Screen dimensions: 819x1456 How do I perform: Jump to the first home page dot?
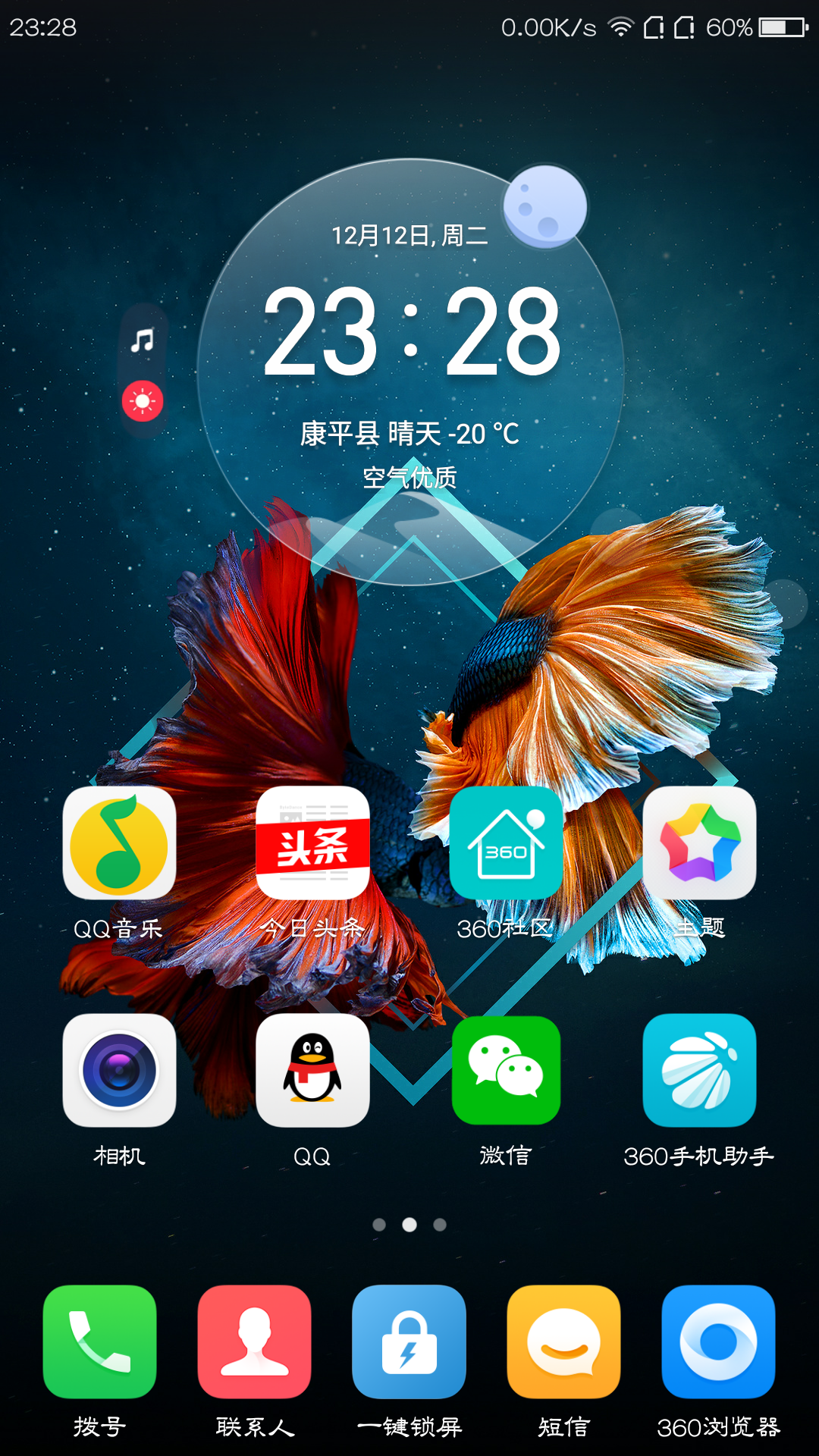pos(379,1225)
